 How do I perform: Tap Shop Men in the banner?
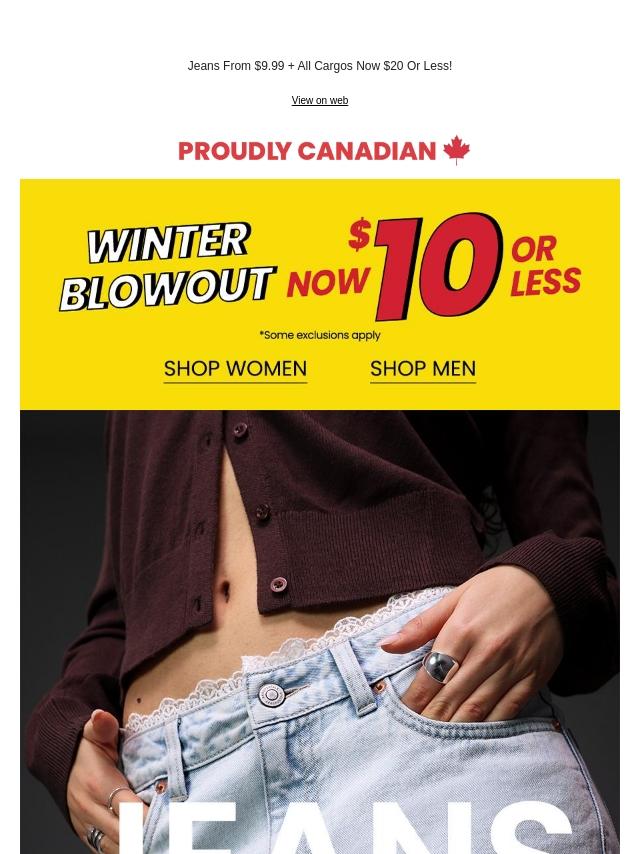pos(422,369)
